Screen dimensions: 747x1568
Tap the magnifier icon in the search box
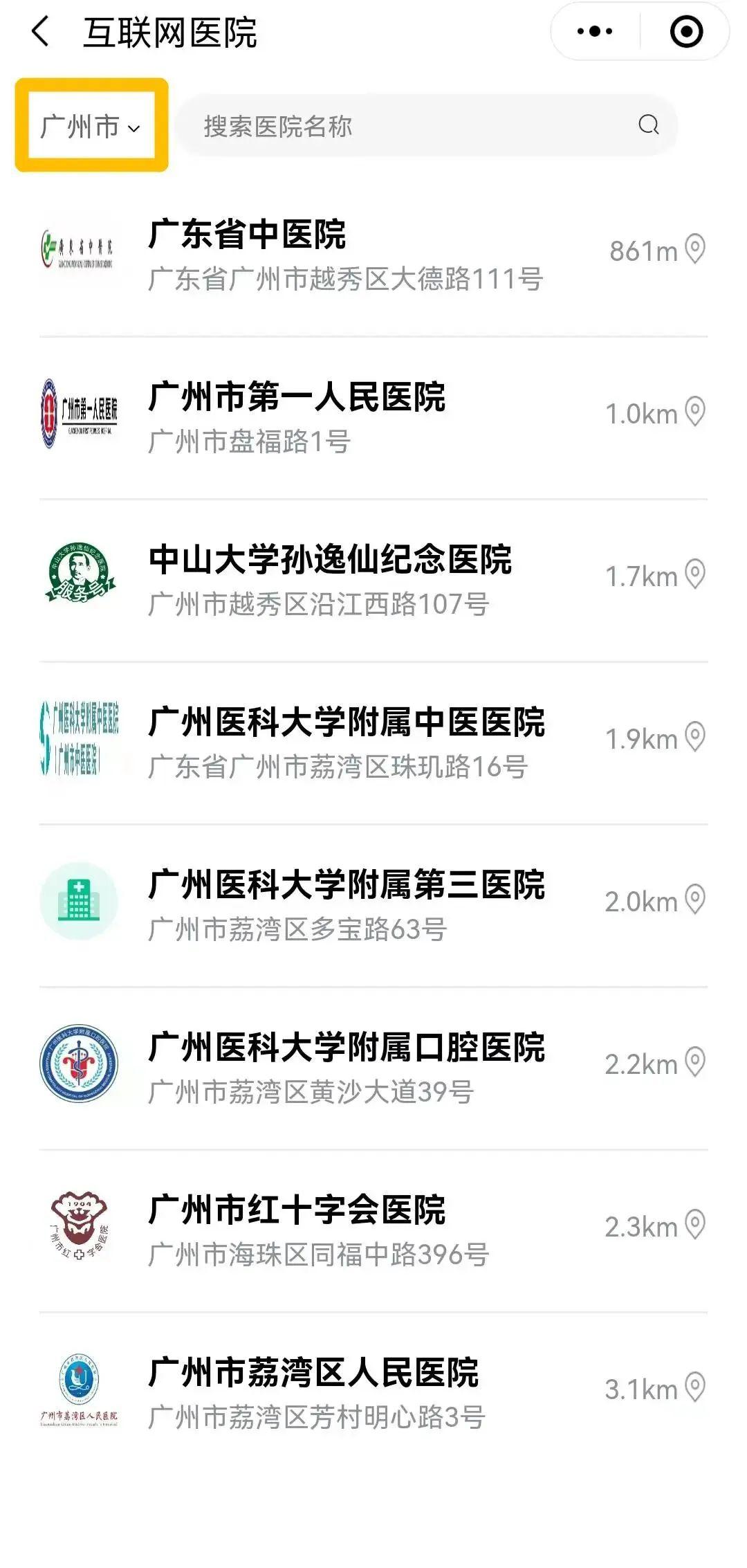pos(648,125)
